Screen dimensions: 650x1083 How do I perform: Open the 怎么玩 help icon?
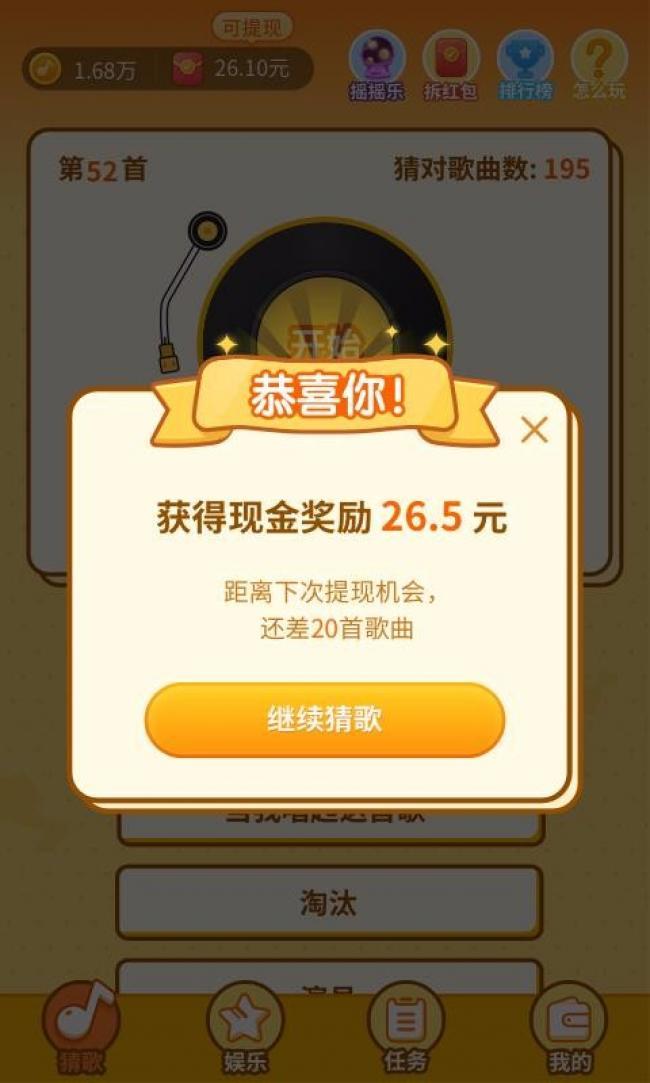pyautogui.click(x=598, y=65)
